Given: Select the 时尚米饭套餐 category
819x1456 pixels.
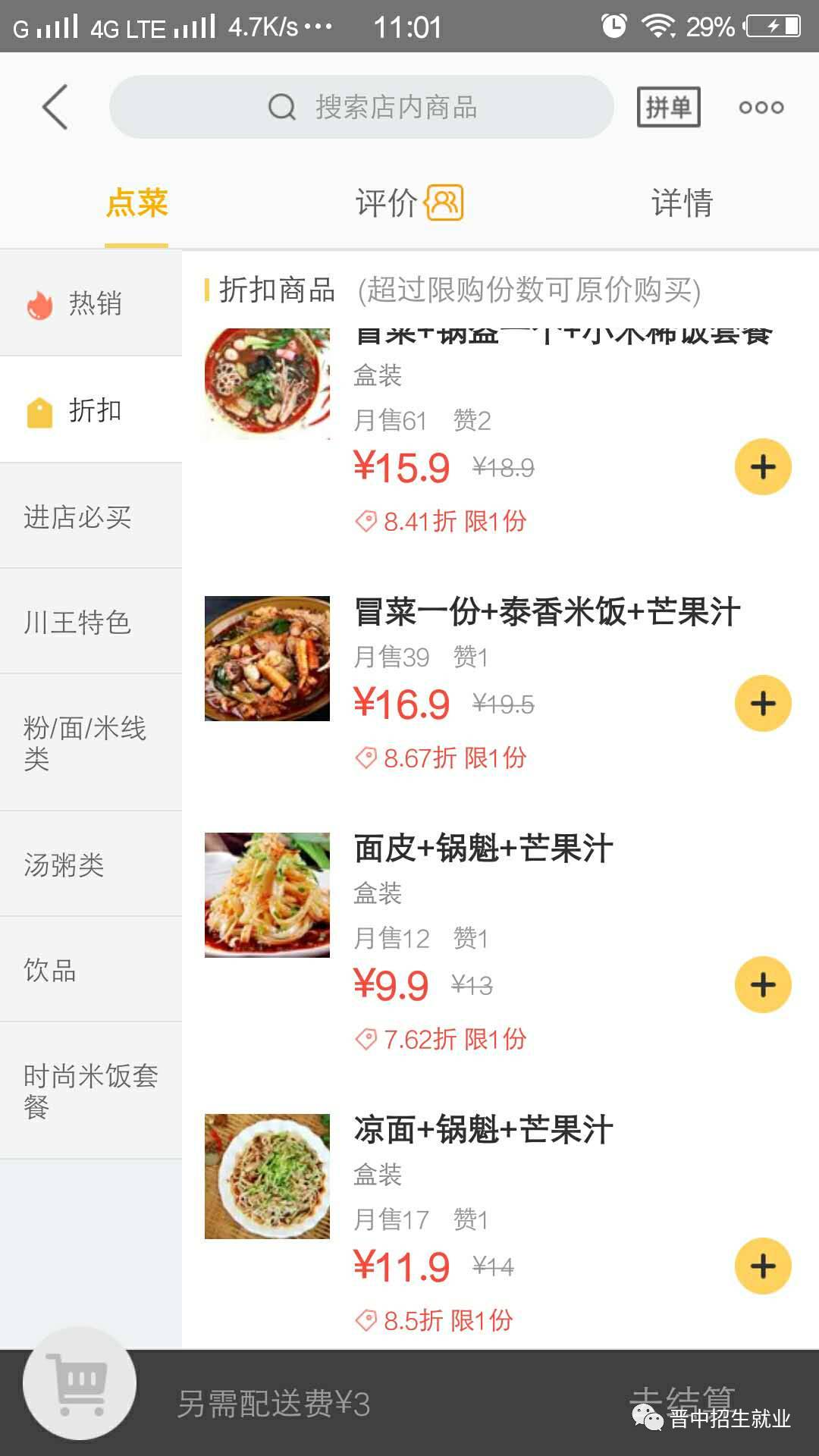Looking at the screenshot, I should point(91,1090).
